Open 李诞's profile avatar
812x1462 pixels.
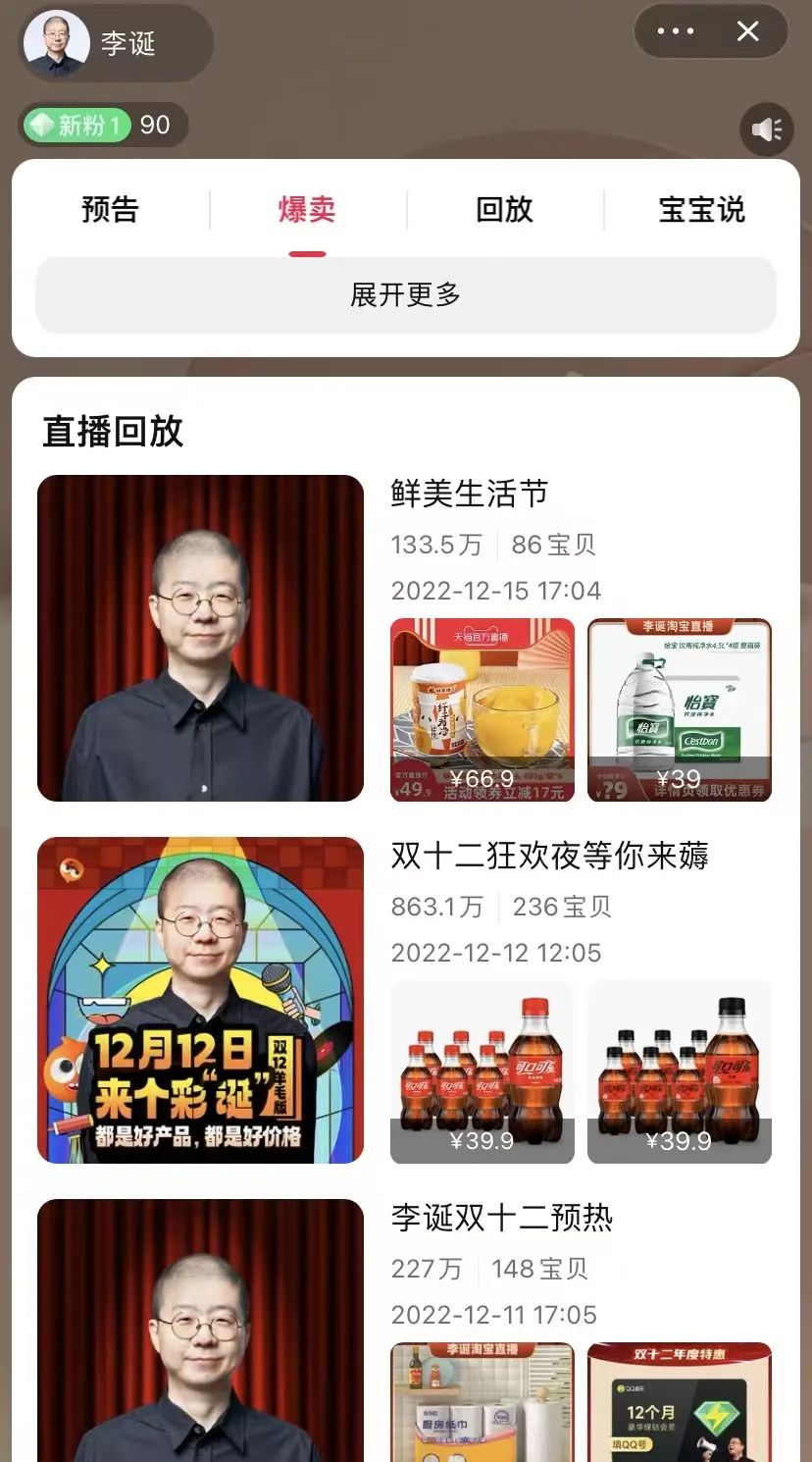[56, 43]
